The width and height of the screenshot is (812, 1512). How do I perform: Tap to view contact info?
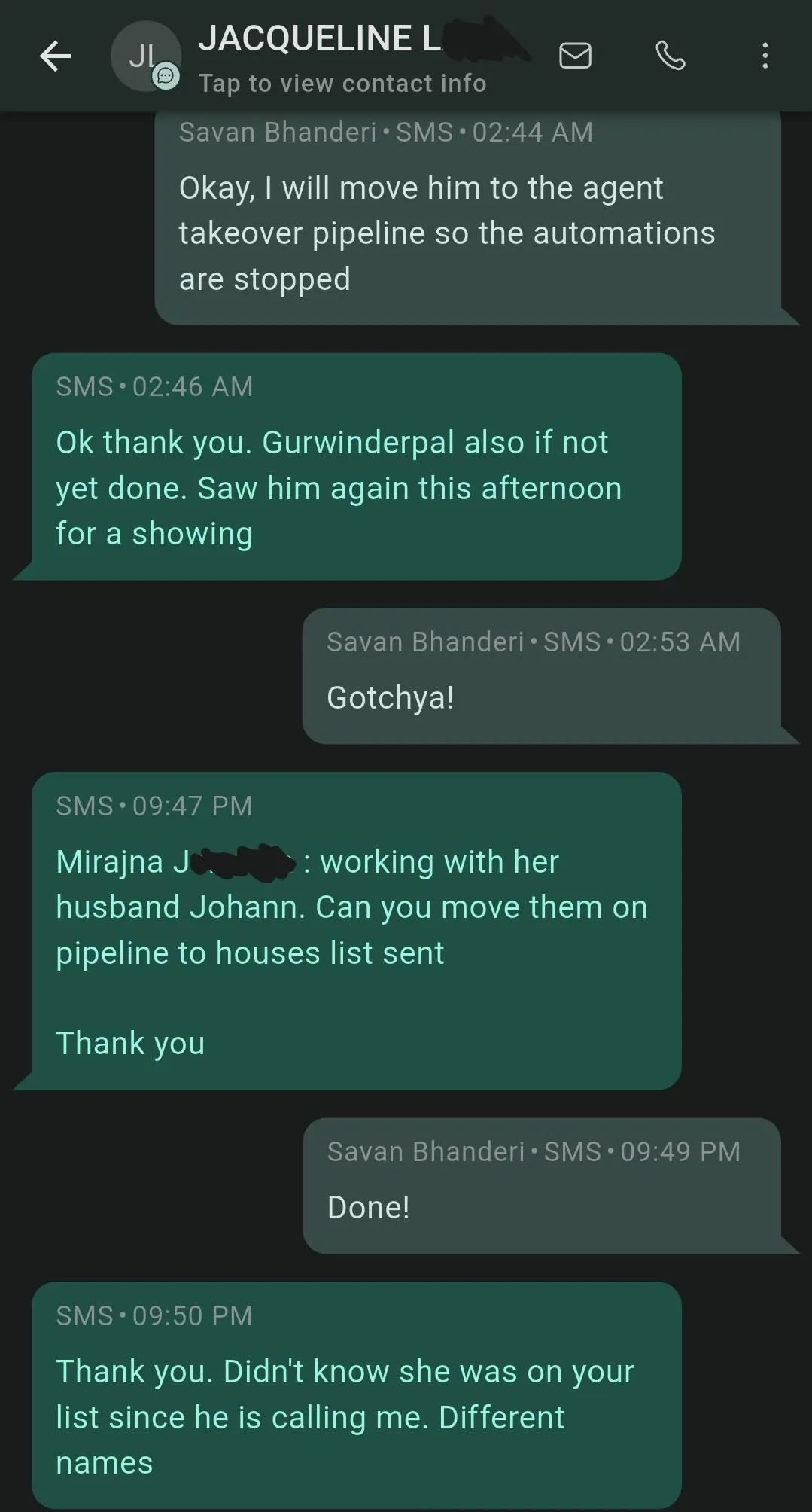(342, 83)
